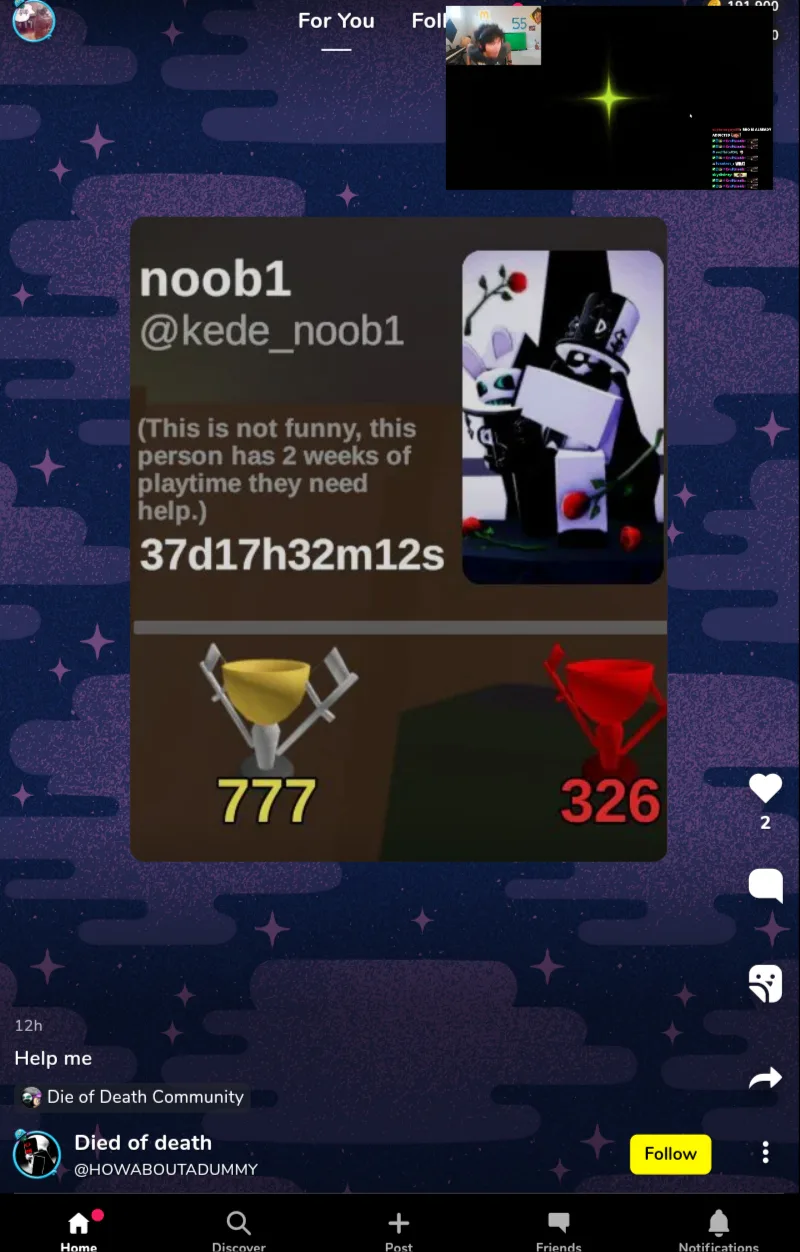Open comments on this post

point(765,885)
